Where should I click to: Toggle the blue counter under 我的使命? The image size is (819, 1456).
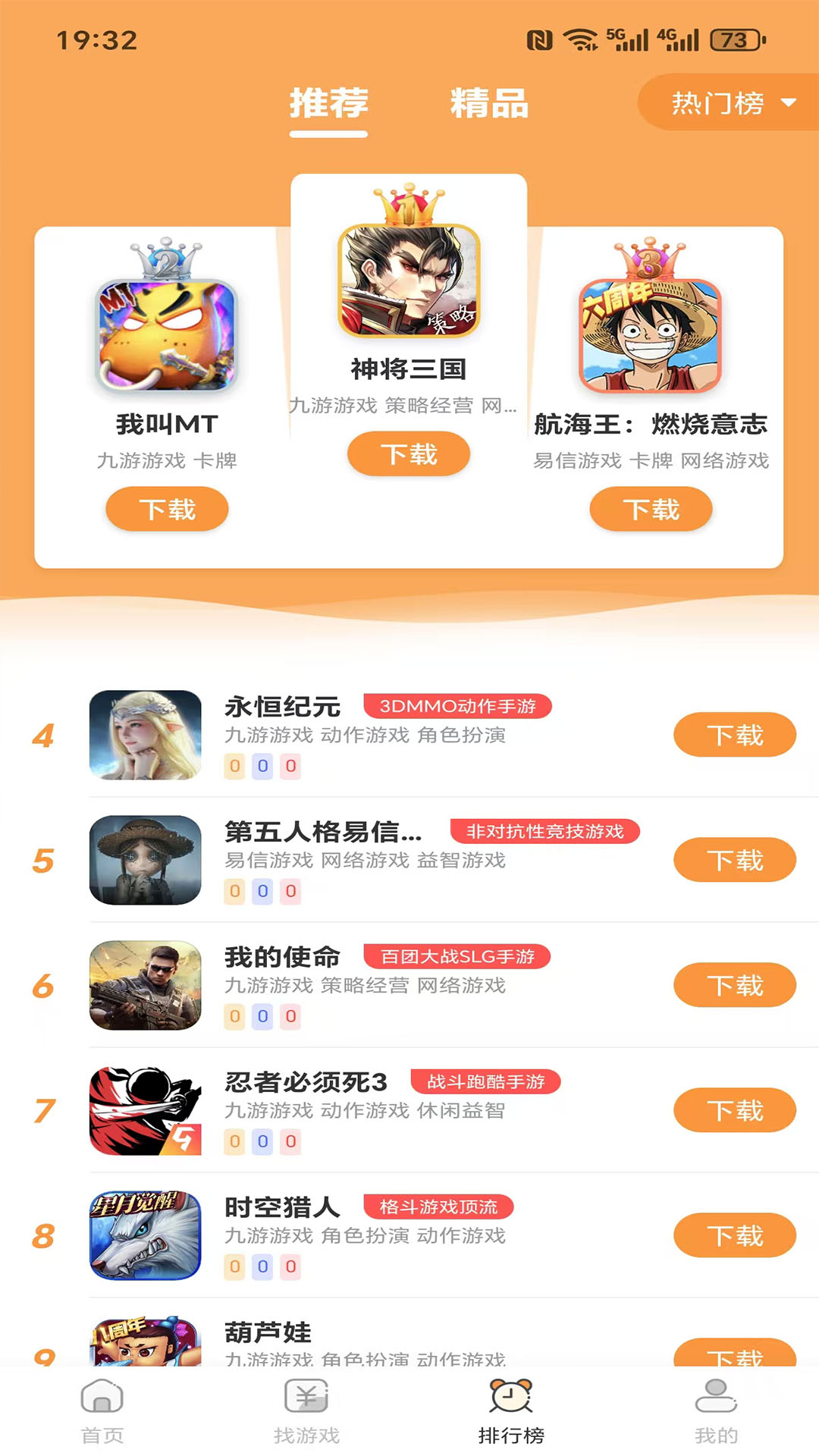[262, 1016]
